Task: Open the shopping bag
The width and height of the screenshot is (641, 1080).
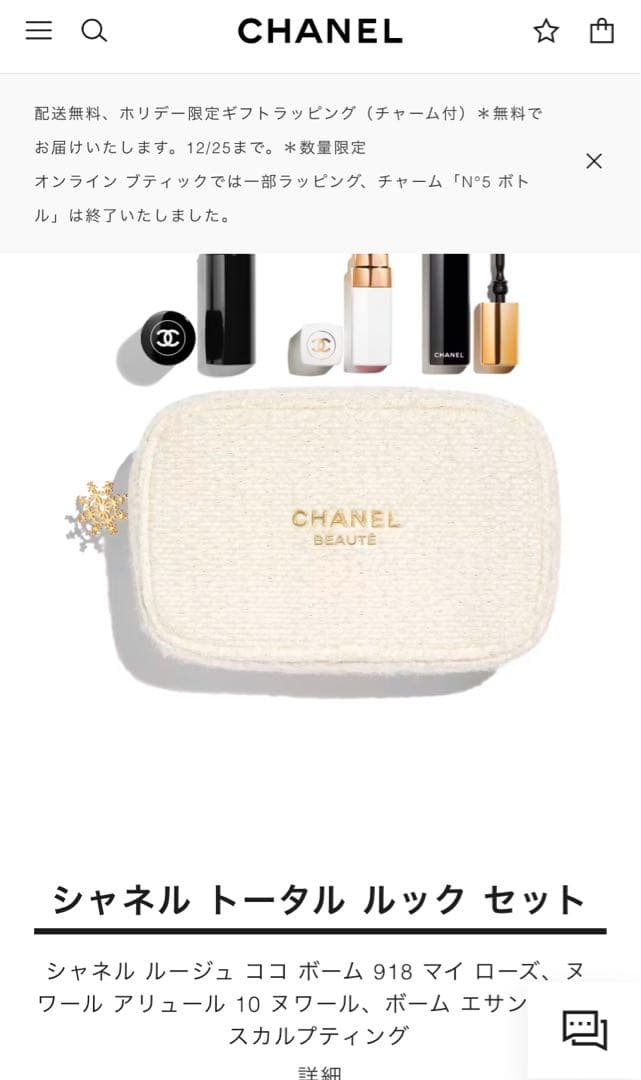Action: (x=602, y=31)
